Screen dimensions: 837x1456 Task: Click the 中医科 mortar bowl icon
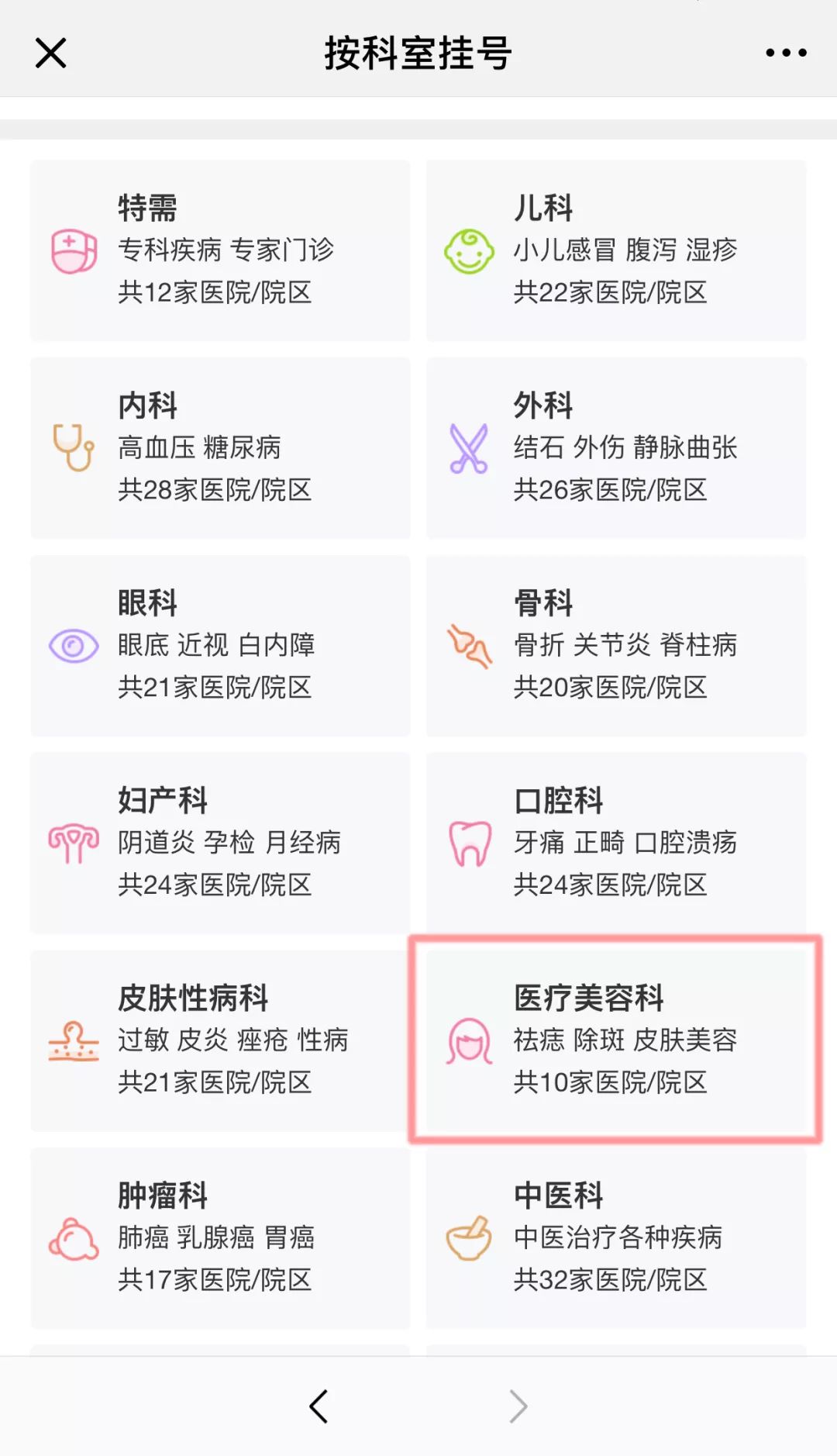[468, 1239]
